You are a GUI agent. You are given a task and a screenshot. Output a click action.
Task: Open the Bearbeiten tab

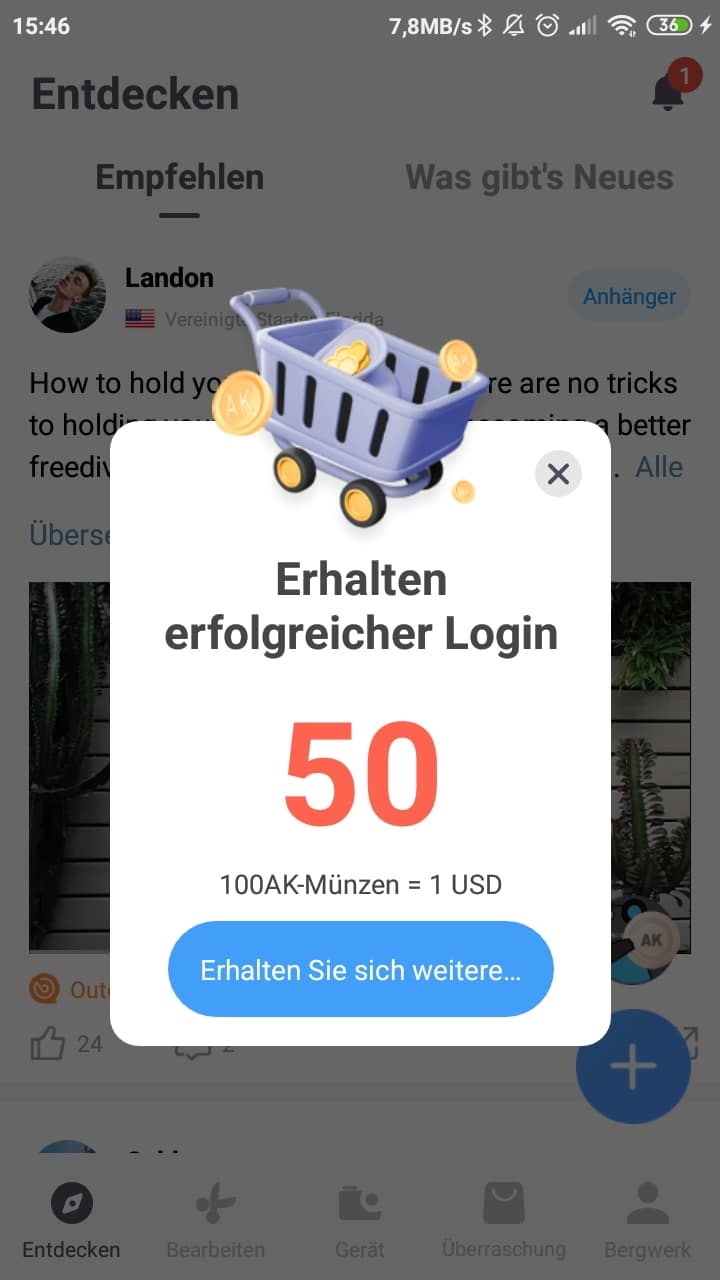tap(215, 1220)
